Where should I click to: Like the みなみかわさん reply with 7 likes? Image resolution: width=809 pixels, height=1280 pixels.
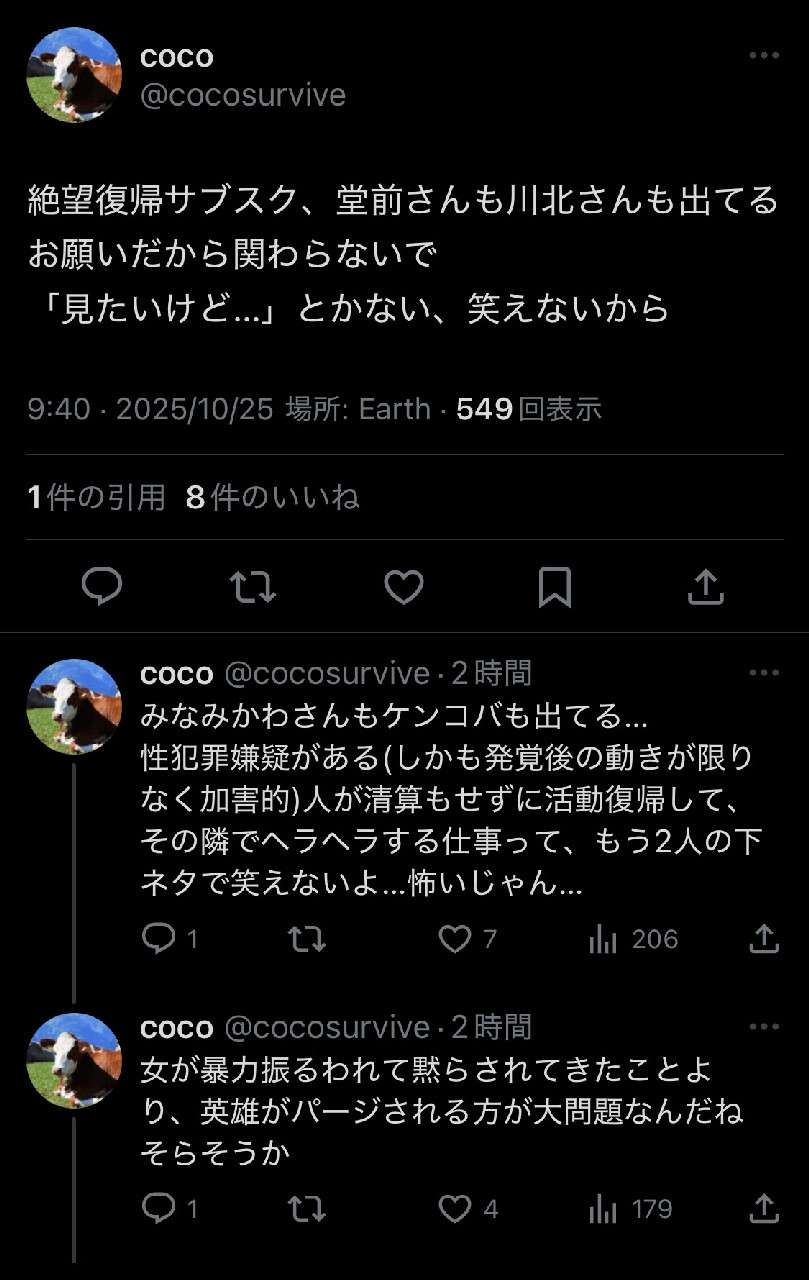(x=456, y=938)
